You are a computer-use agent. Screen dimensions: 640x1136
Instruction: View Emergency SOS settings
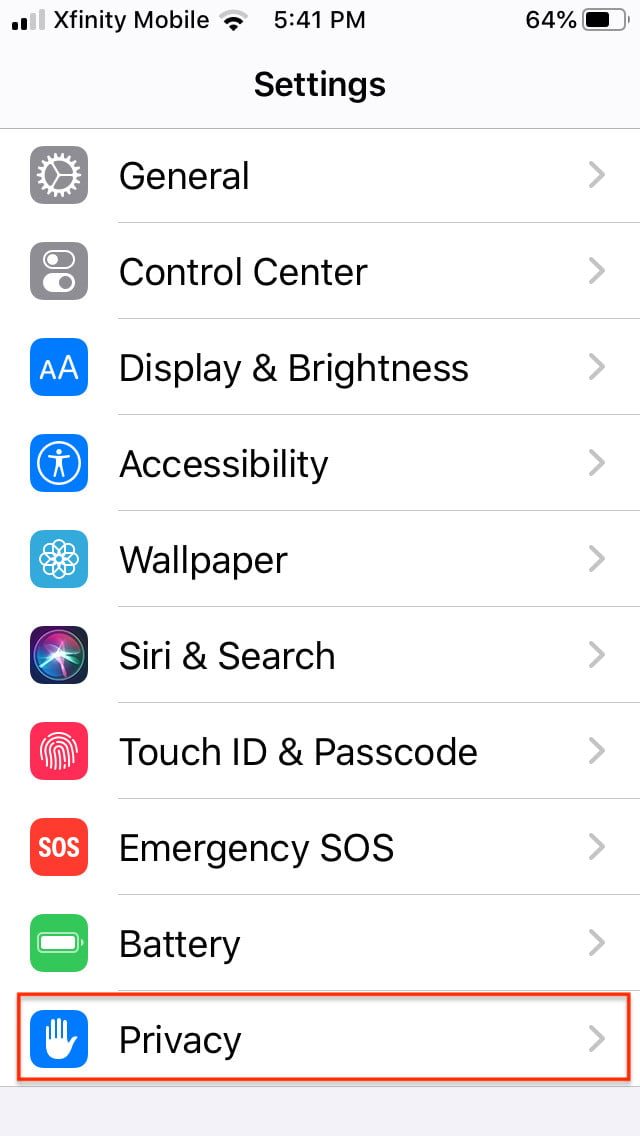[x=320, y=848]
